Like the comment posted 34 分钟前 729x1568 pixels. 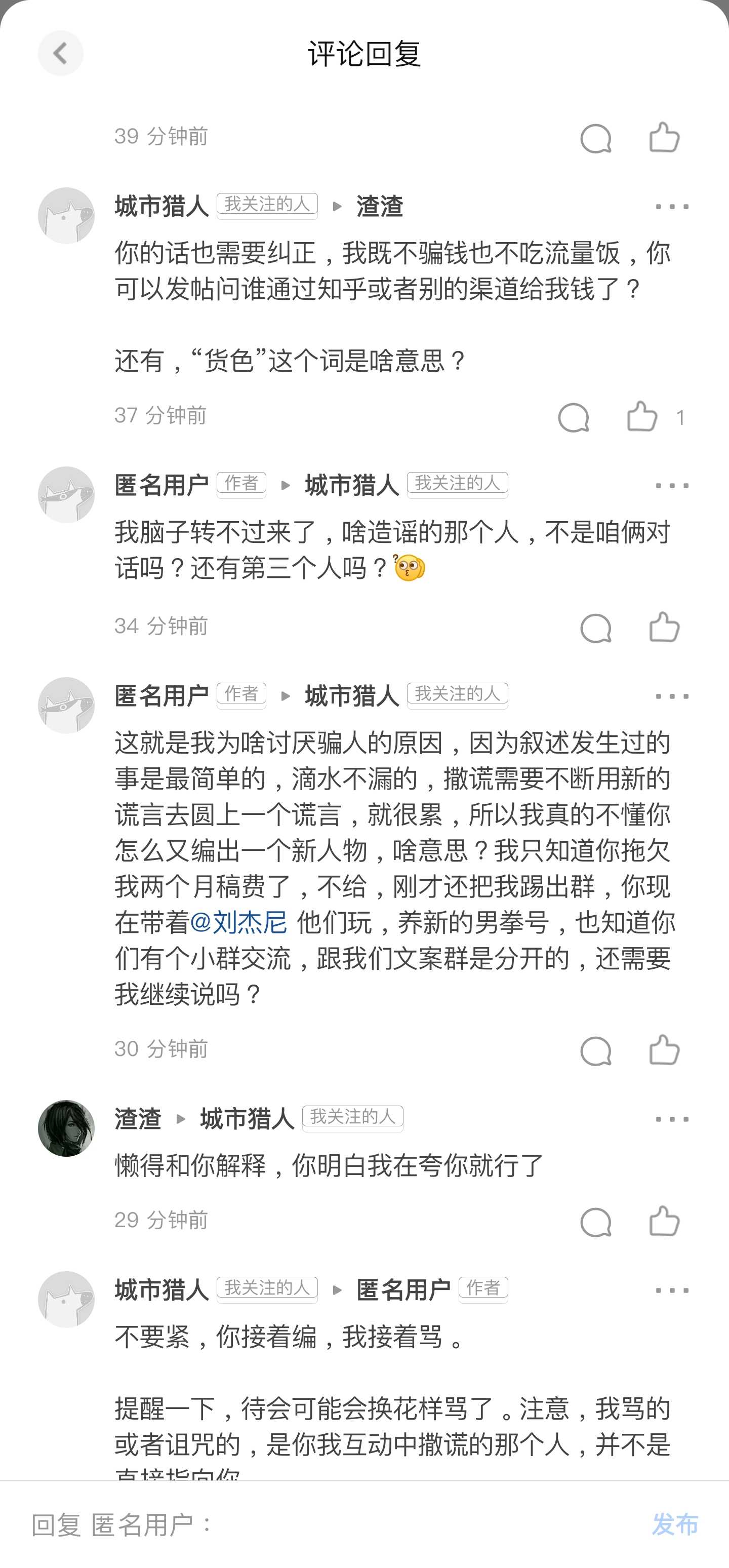(x=664, y=627)
